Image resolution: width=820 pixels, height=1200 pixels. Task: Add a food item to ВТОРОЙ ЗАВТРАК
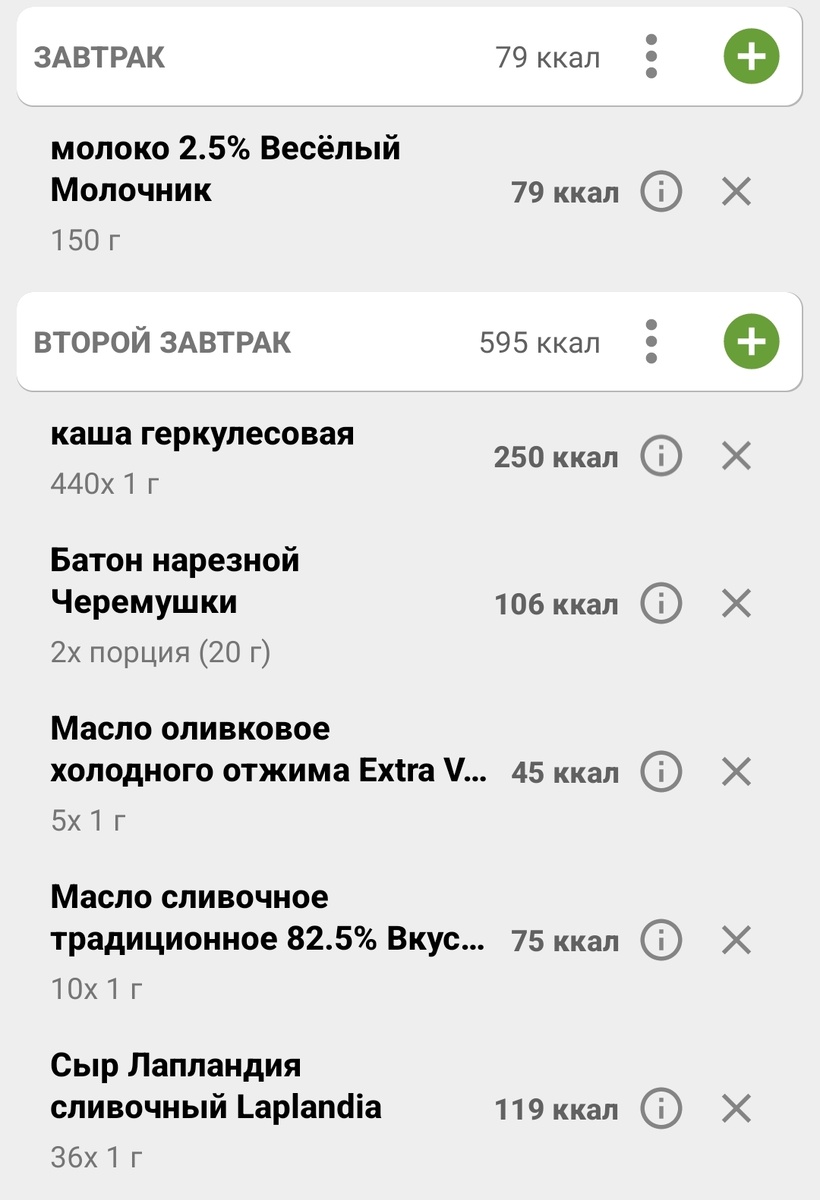click(x=751, y=340)
